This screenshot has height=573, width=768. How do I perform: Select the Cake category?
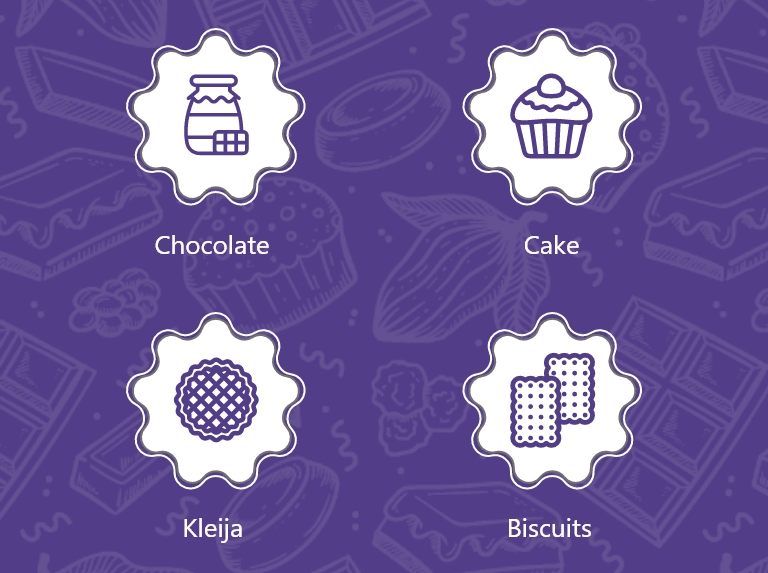pos(551,117)
